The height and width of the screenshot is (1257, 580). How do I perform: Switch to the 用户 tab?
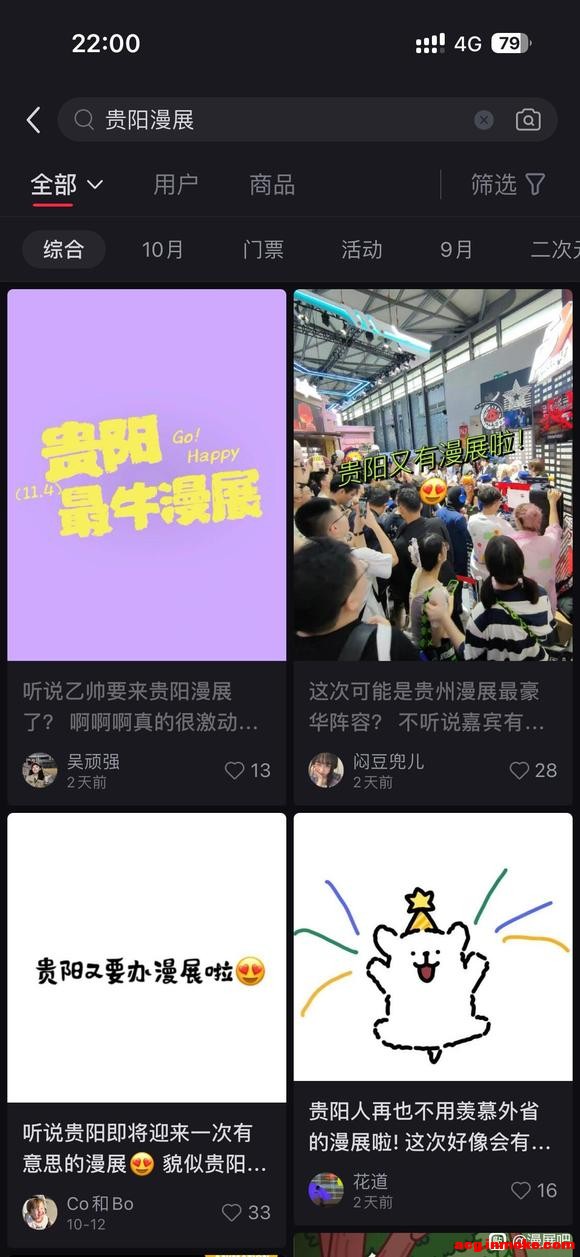175,184
